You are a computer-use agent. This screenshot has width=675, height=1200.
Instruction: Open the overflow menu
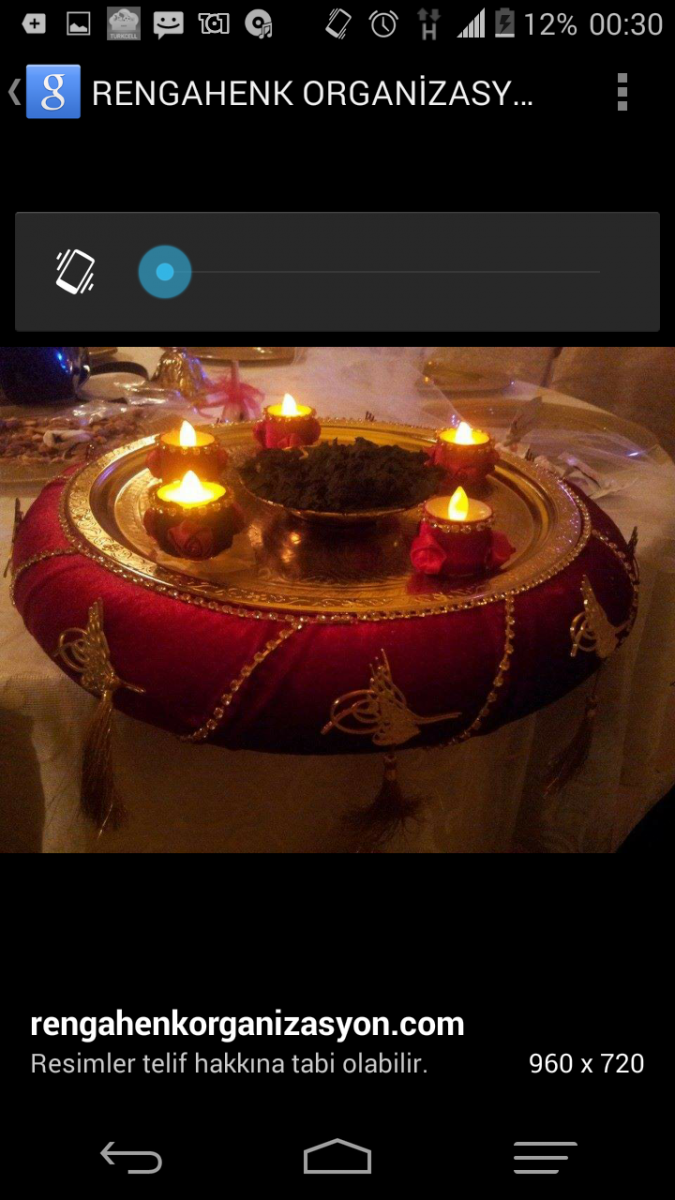622,92
